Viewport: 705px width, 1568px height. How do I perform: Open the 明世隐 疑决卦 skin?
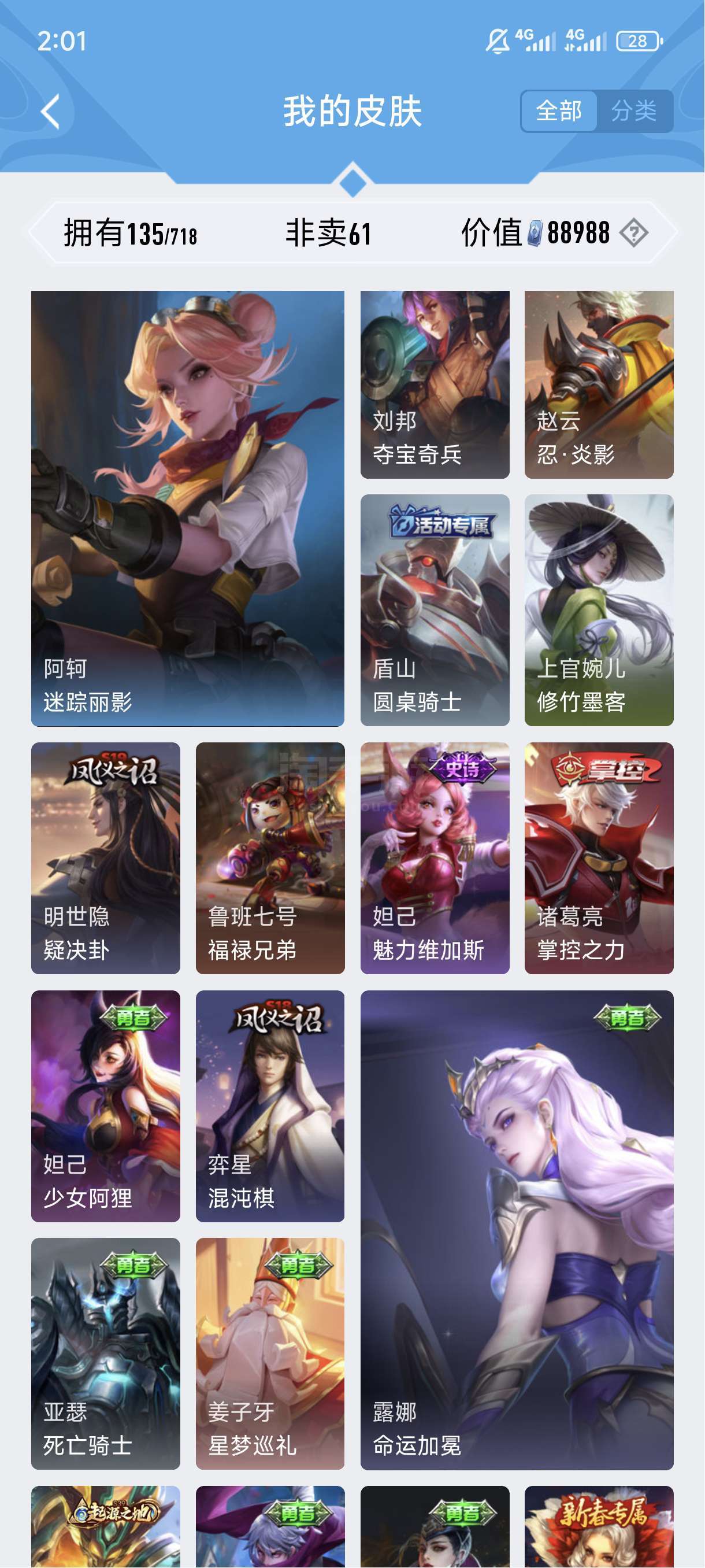(x=105, y=858)
